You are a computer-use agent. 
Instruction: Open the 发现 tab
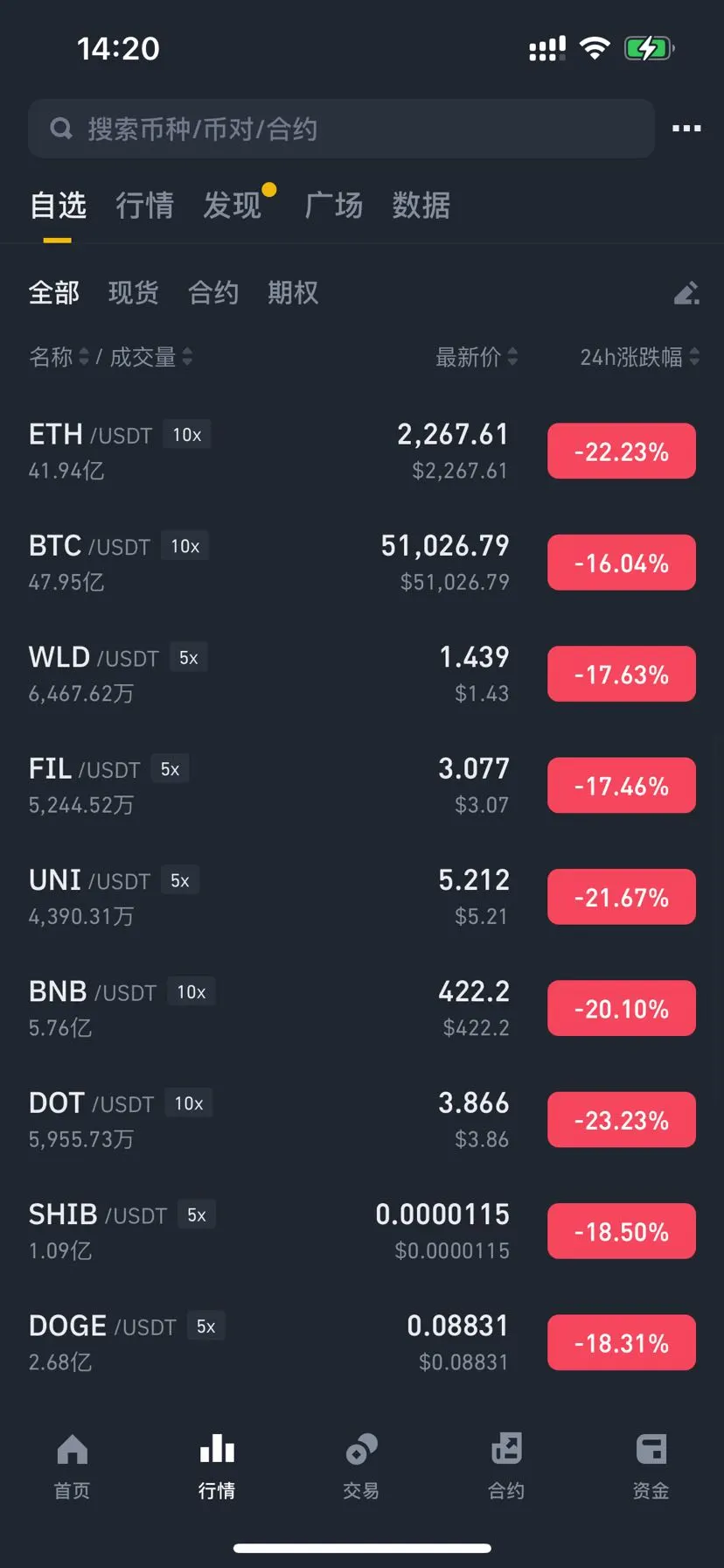point(233,206)
